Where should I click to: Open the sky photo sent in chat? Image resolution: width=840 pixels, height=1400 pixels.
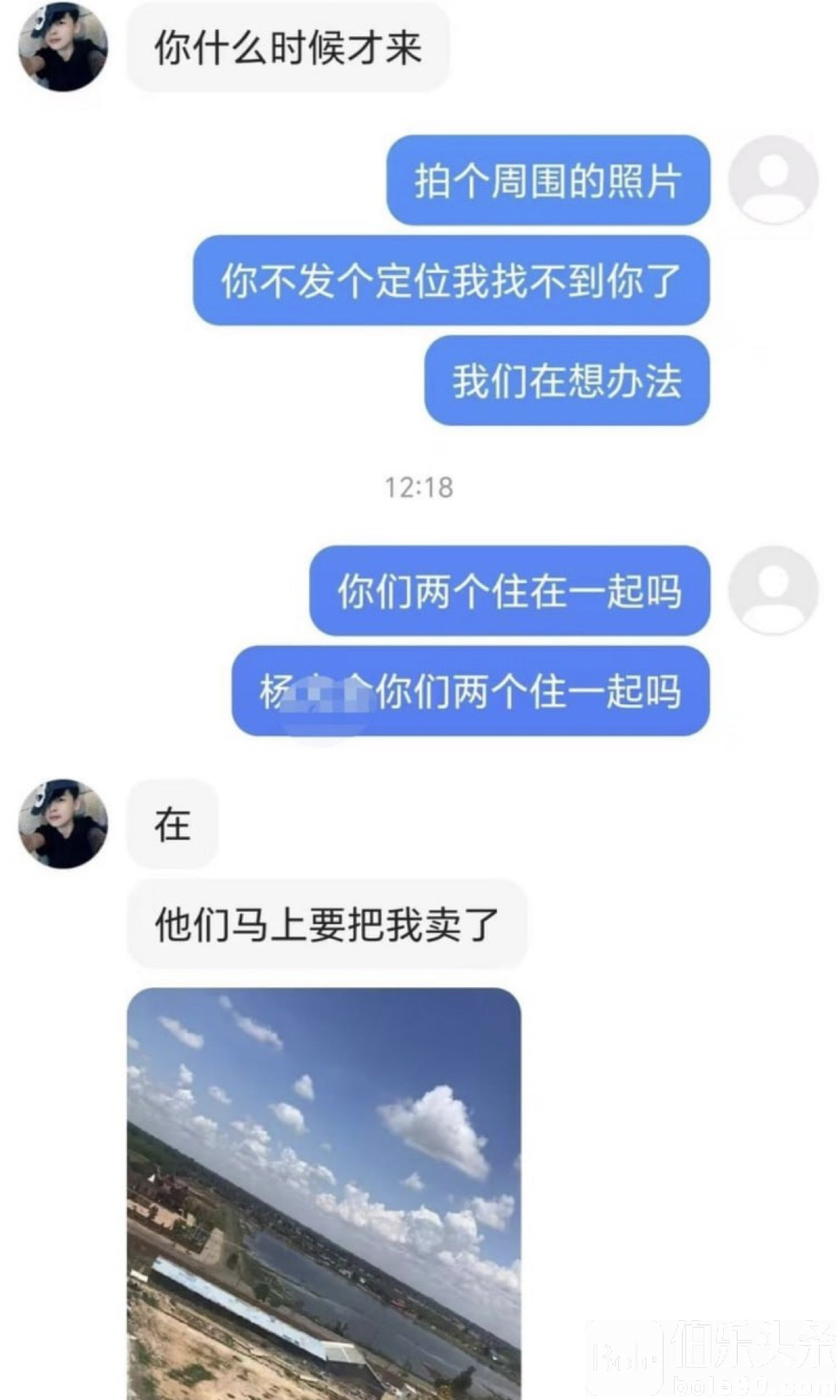324,1193
